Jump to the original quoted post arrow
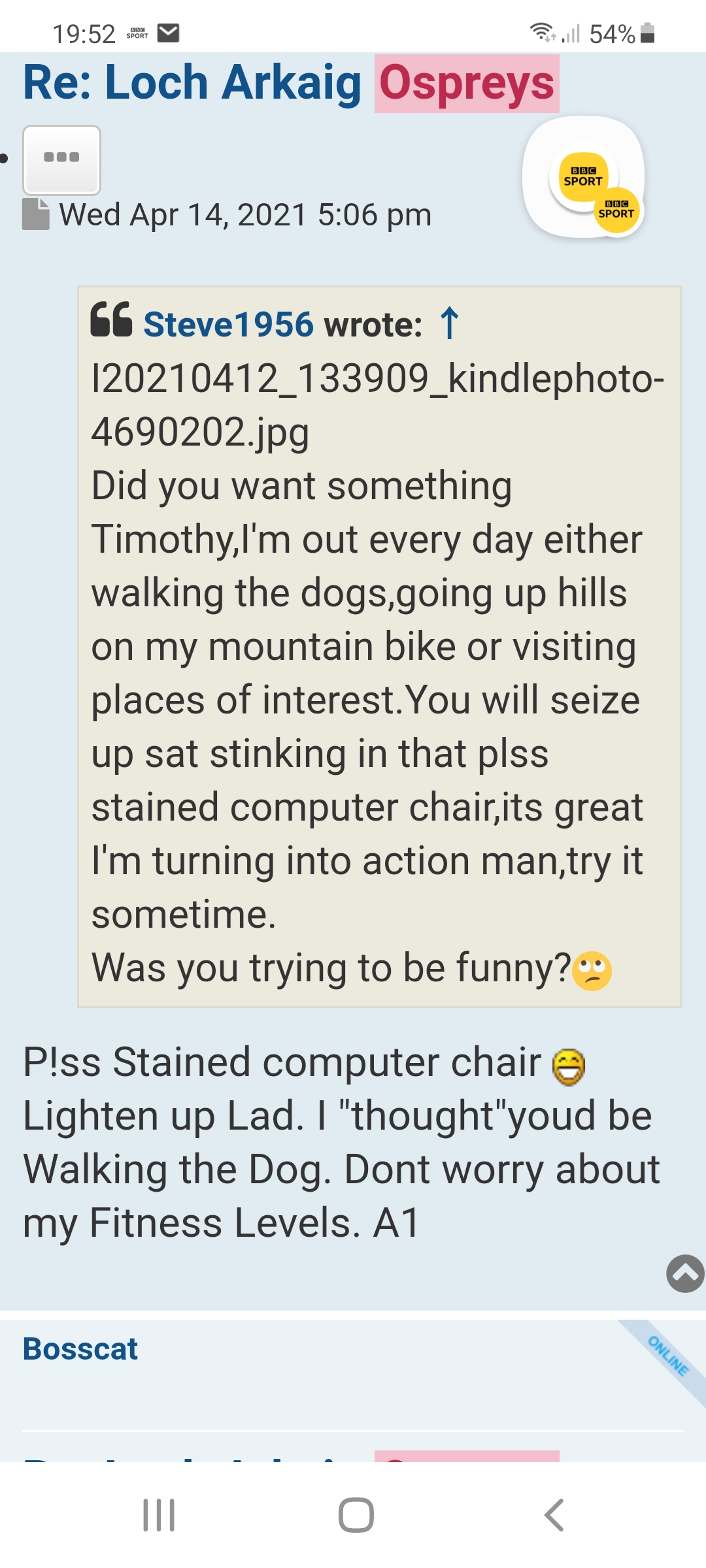706x1568 pixels. [449, 323]
